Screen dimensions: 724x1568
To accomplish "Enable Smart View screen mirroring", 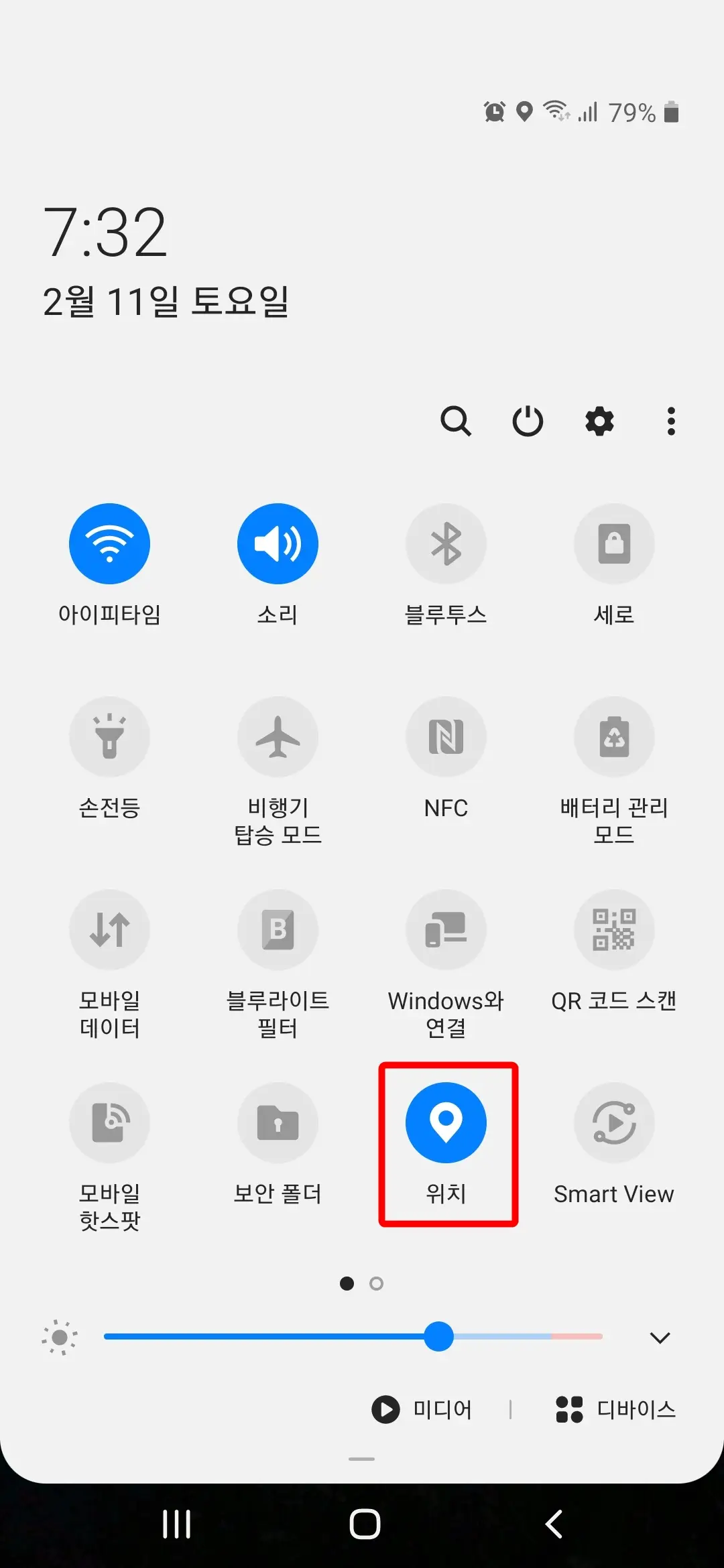I will point(615,1123).
